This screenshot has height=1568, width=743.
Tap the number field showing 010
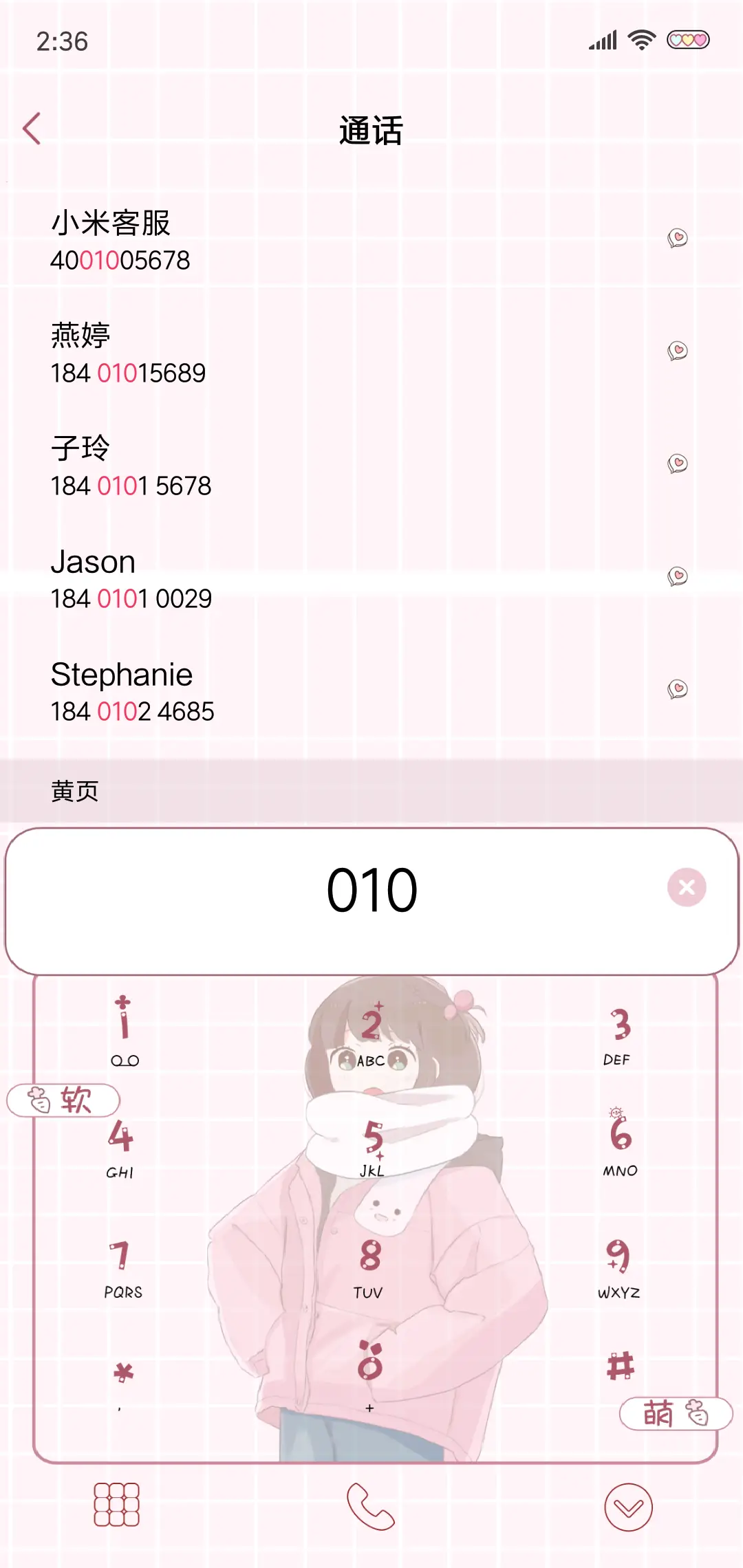[x=371, y=889]
